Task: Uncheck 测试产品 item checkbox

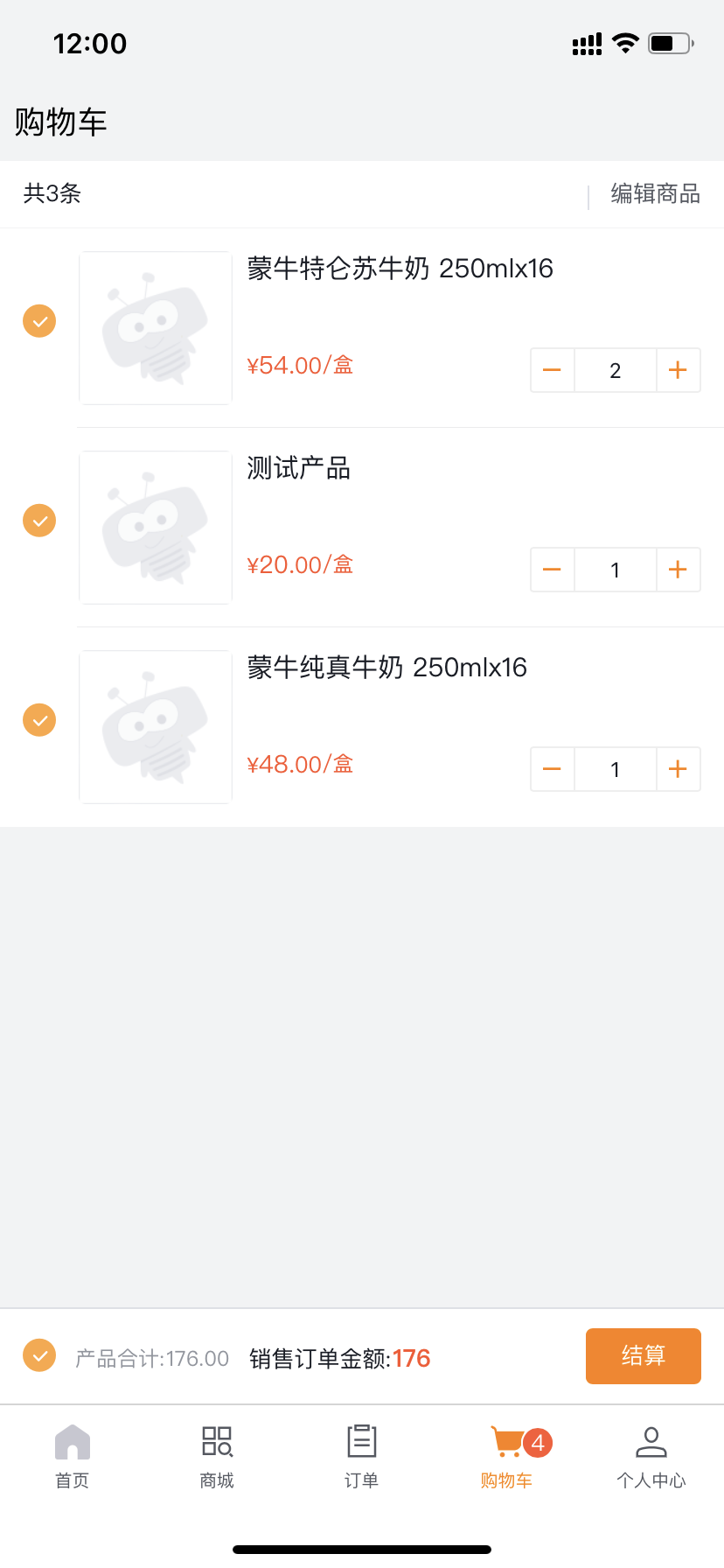Action: coord(39,521)
